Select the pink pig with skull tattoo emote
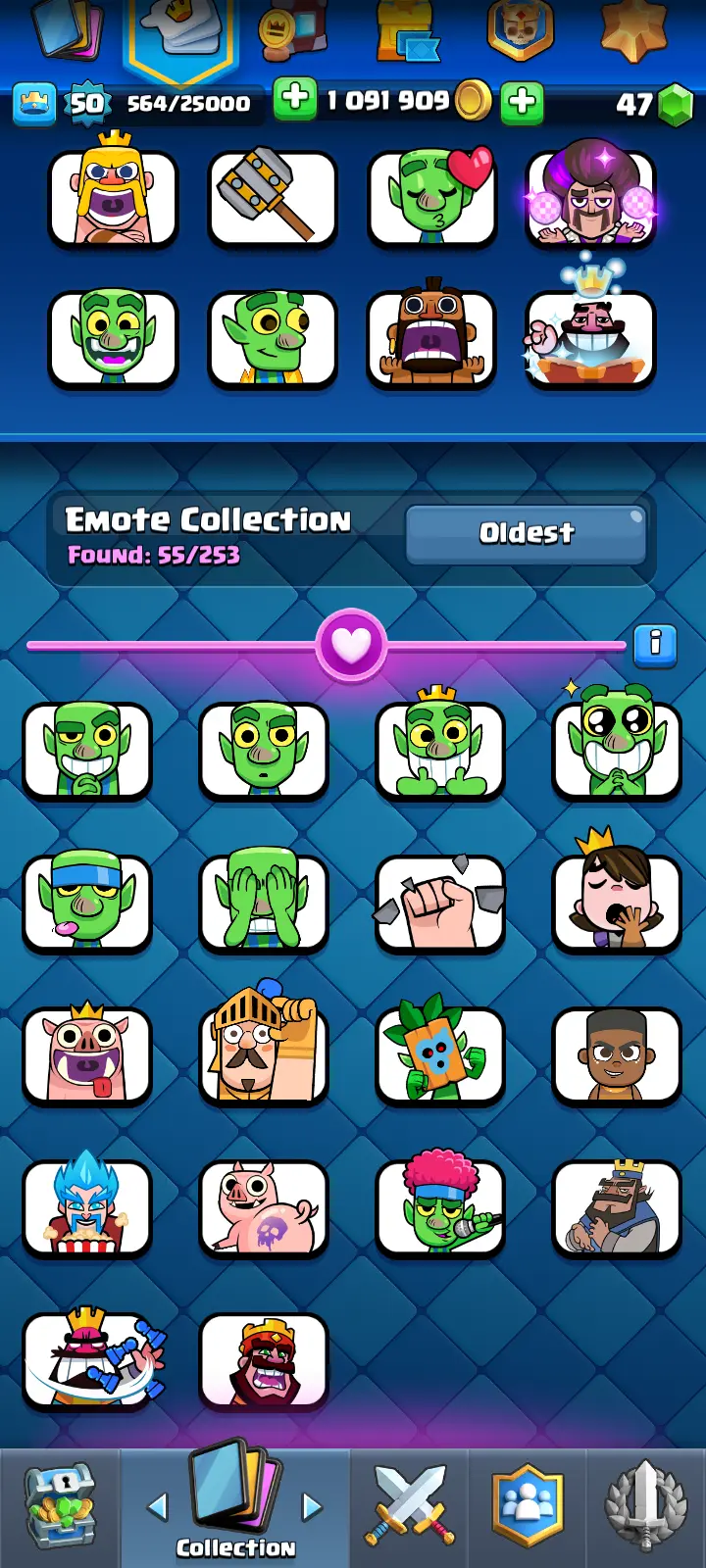Image resolution: width=706 pixels, height=1568 pixels. pos(263,1208)
